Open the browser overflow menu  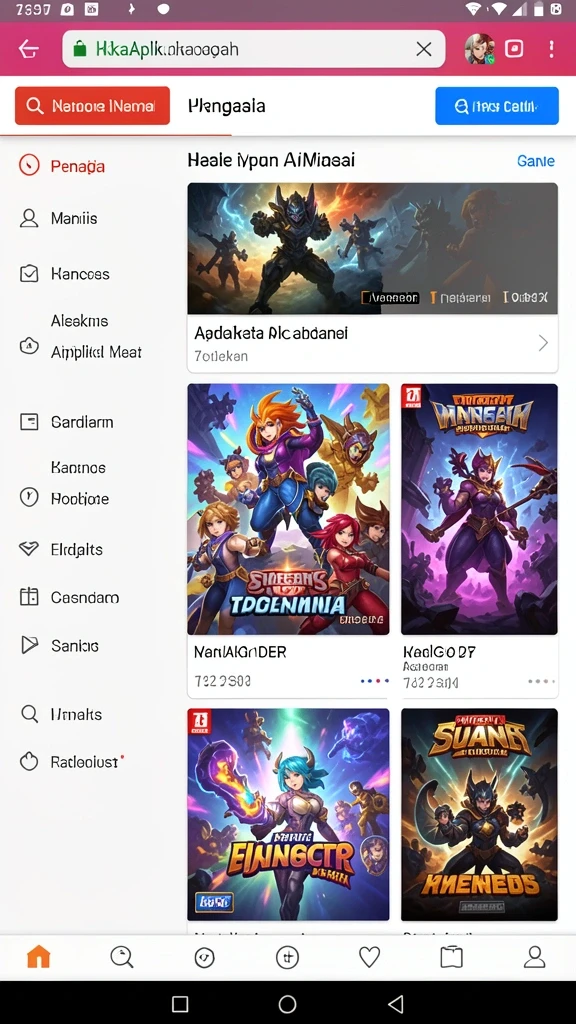[x=552, y=49]
